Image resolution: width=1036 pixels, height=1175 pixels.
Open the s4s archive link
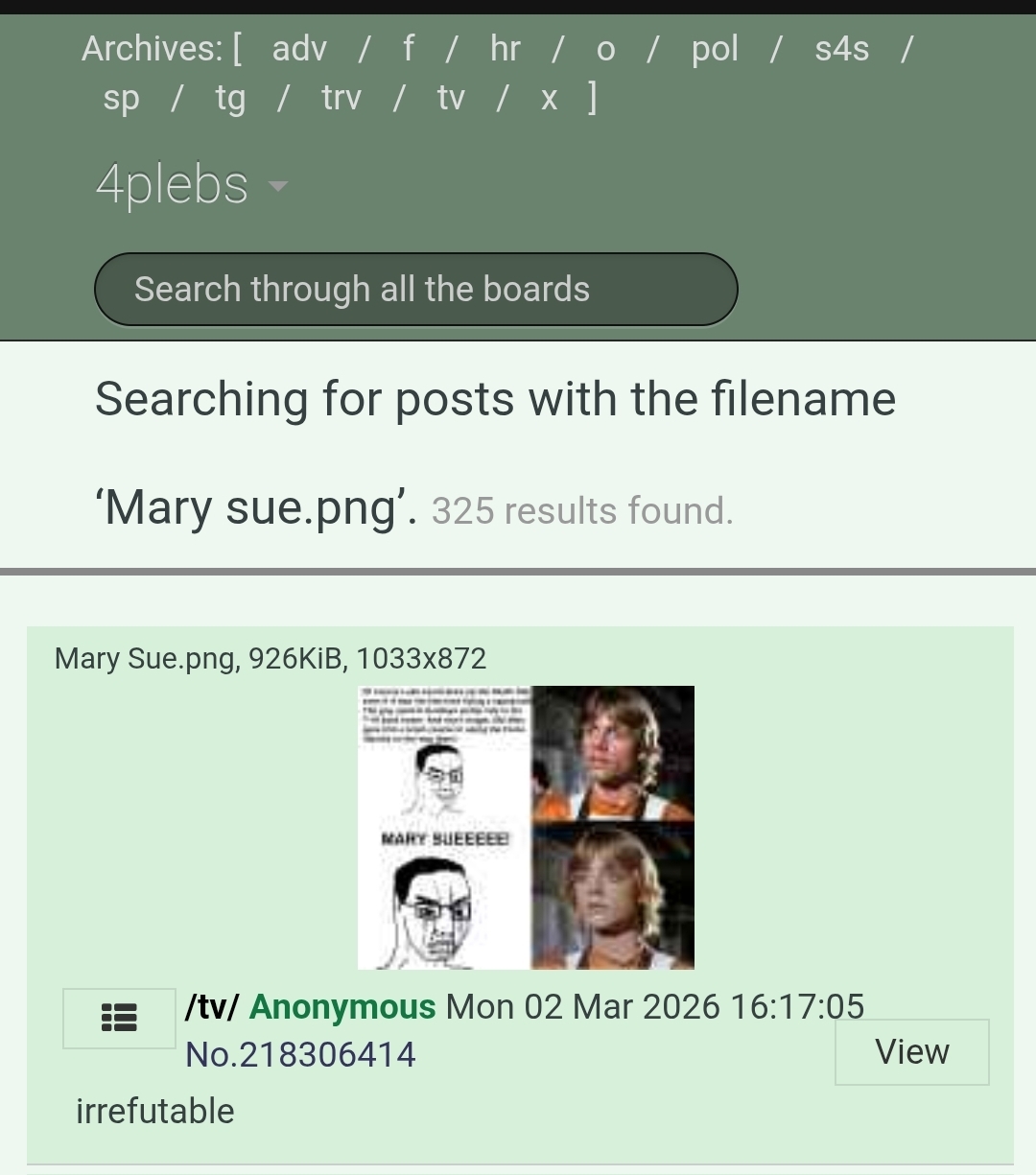pos(841,48)
